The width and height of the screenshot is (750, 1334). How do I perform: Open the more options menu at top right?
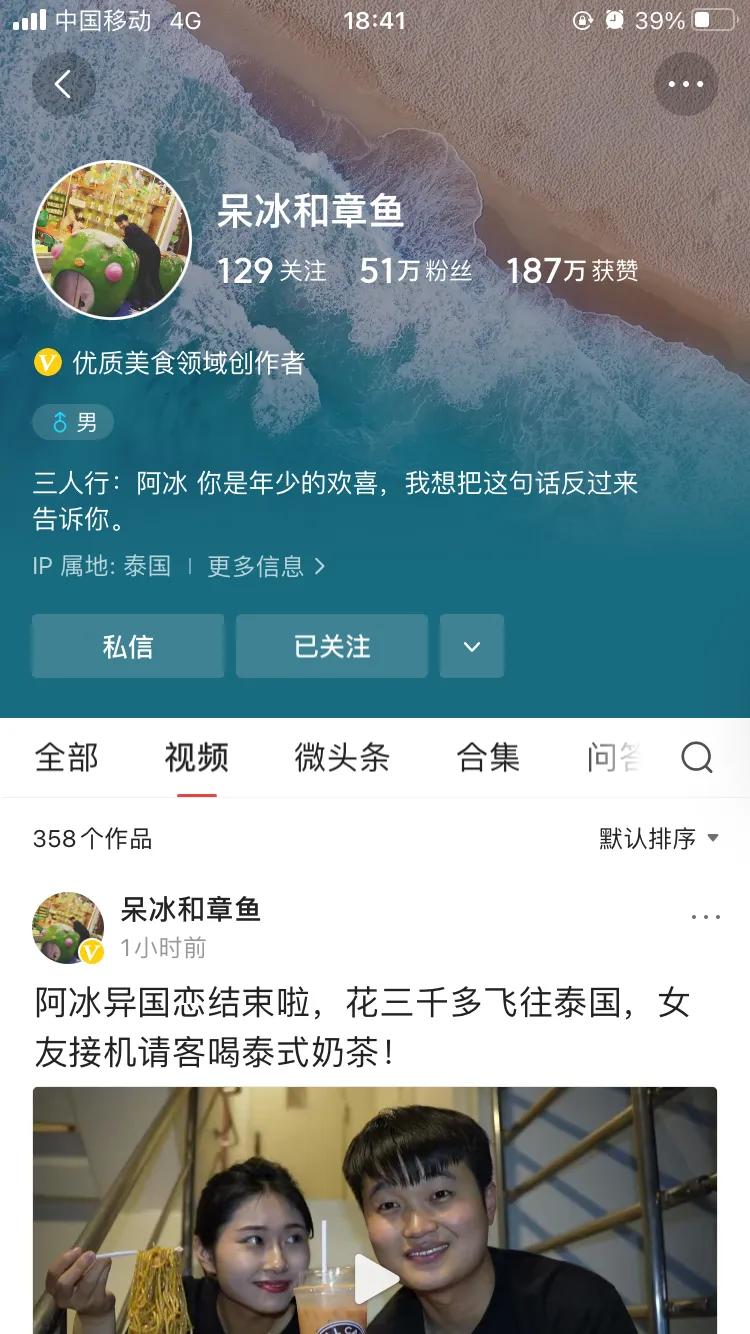click(x=686, y=84)
